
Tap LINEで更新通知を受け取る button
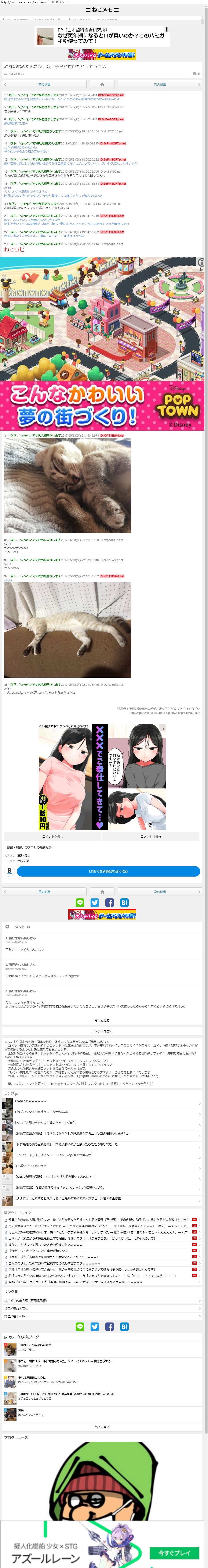[x=108, y=871]
